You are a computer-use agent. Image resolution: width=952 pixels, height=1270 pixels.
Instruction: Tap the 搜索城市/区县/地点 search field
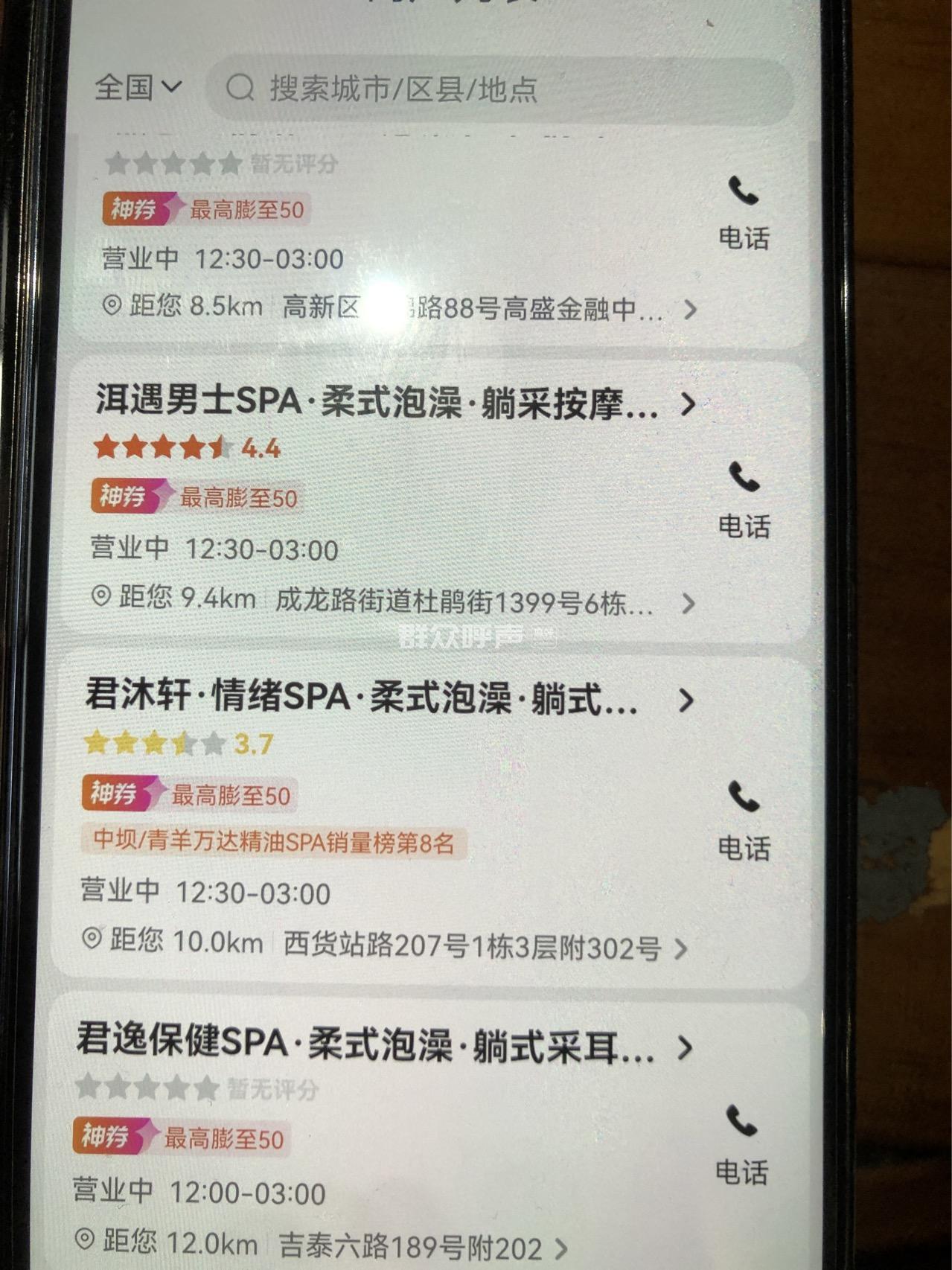(499, 89)
